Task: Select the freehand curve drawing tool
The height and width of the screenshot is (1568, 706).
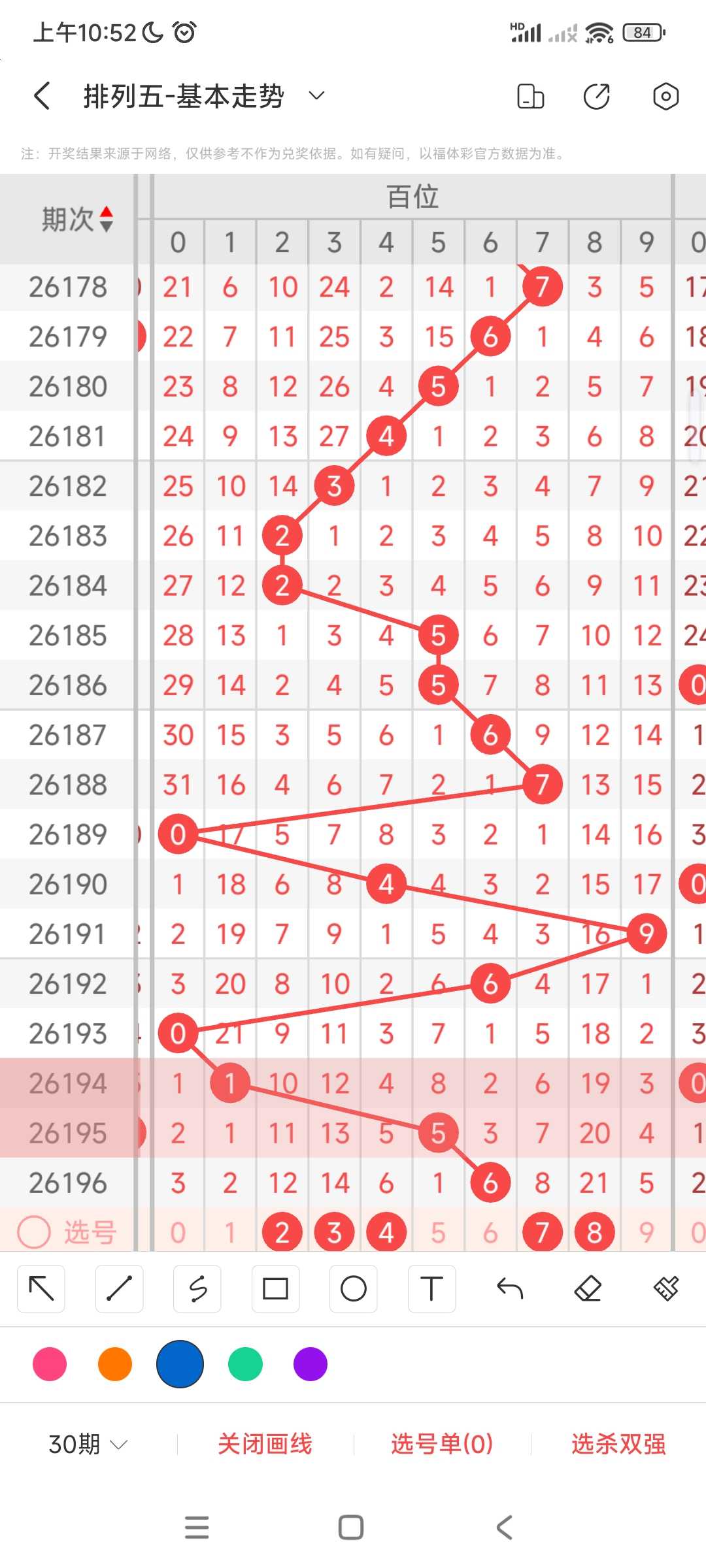Action: click(197, 1288)
